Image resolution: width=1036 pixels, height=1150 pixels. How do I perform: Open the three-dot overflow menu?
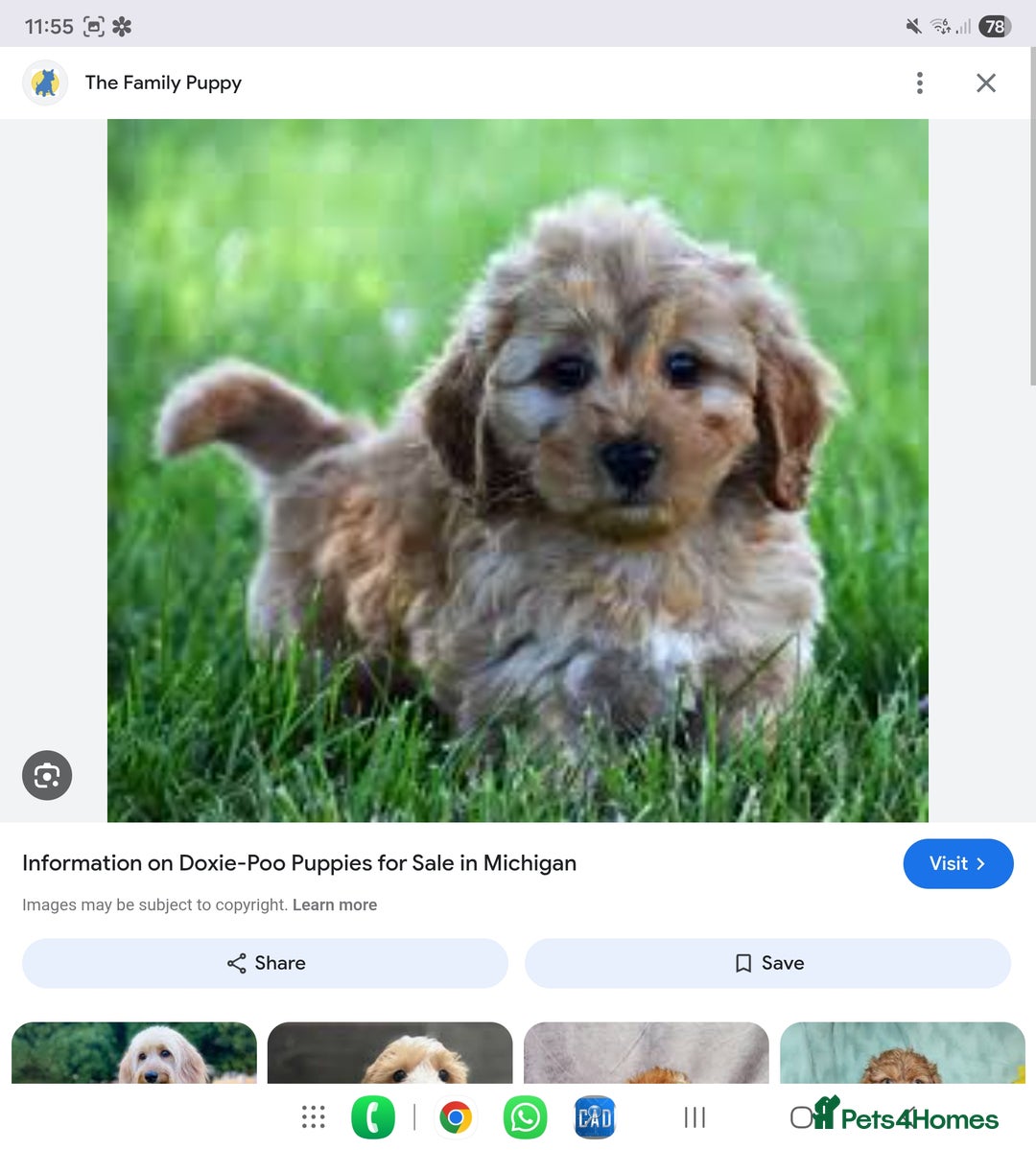(919, 83)
